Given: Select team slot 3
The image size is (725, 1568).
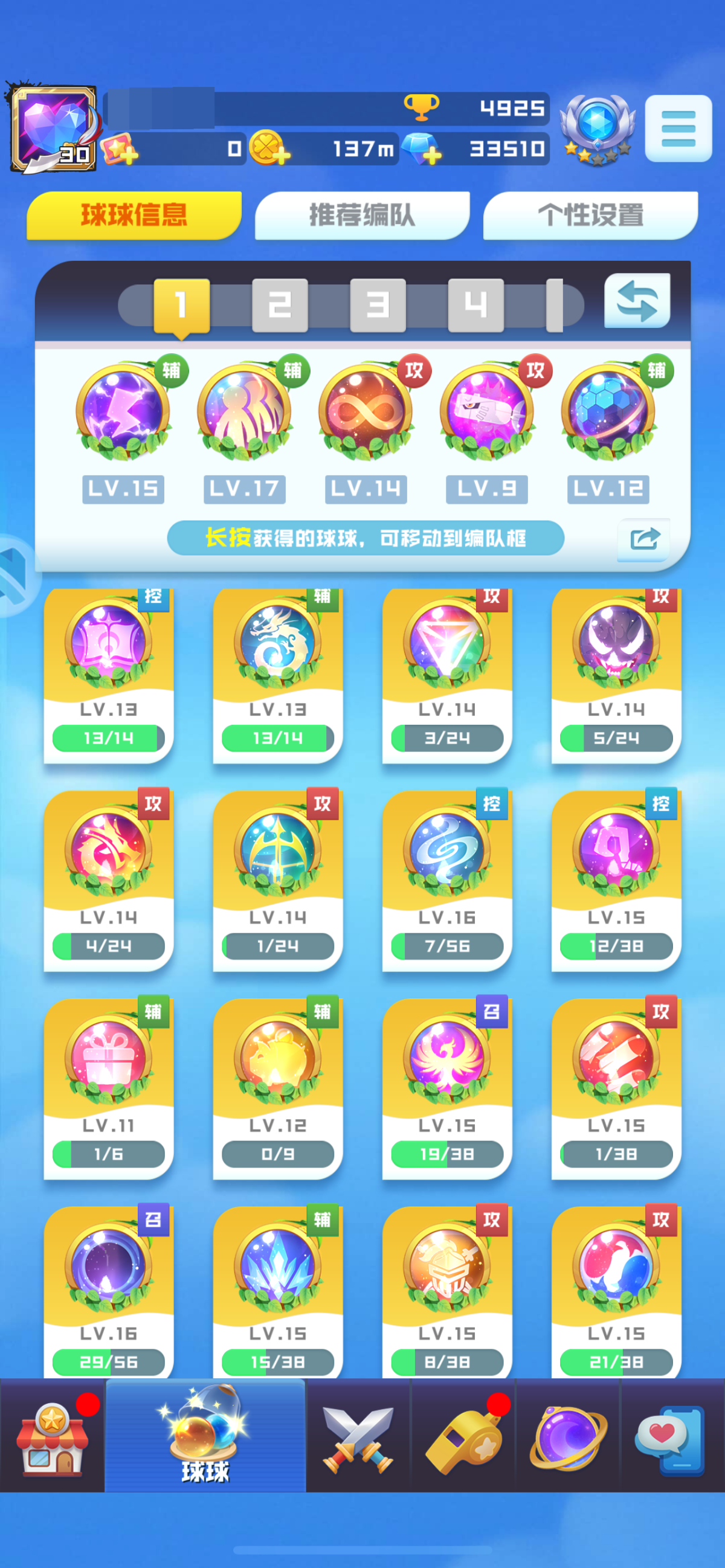Looking at the screenshot, I should [x=378, y=305].
